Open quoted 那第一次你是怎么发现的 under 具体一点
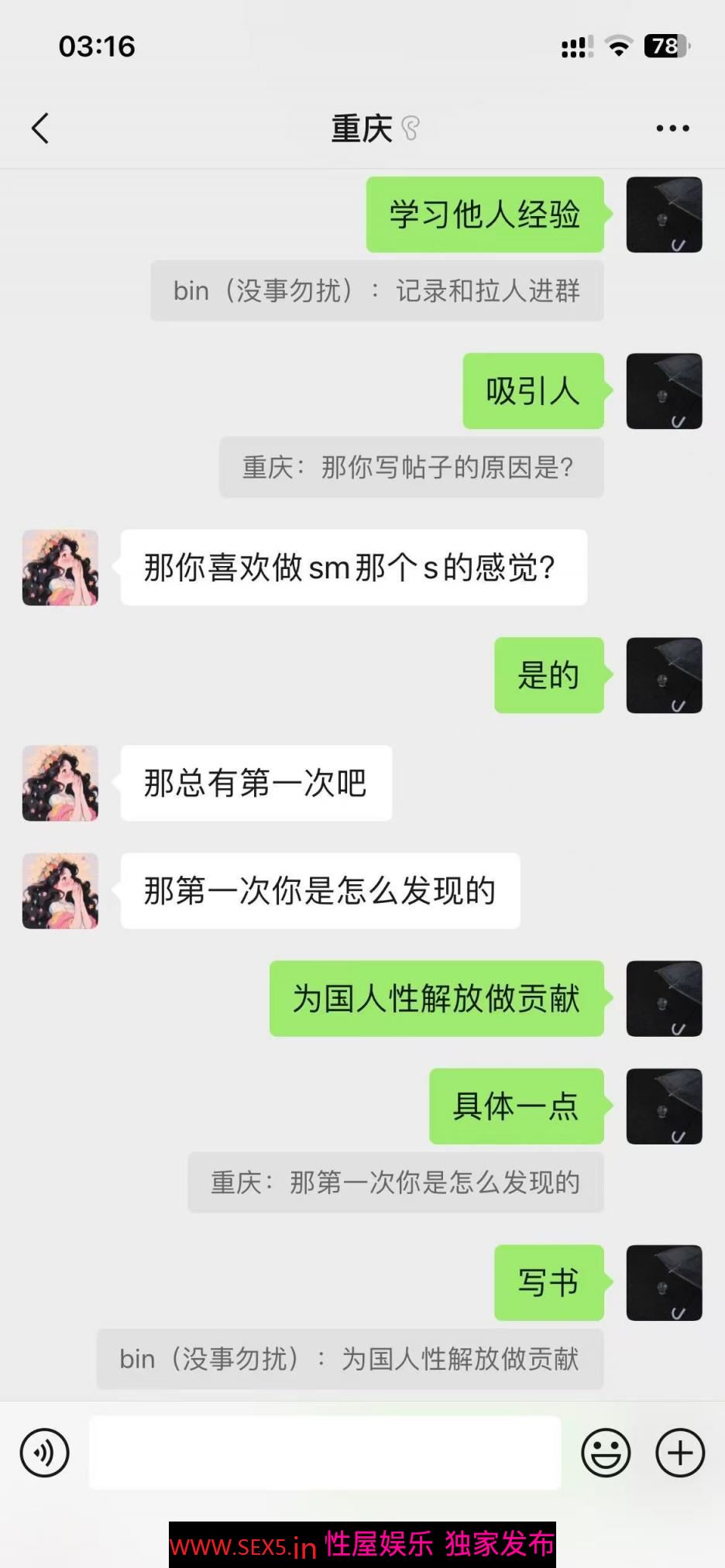 coord(395,1182)
